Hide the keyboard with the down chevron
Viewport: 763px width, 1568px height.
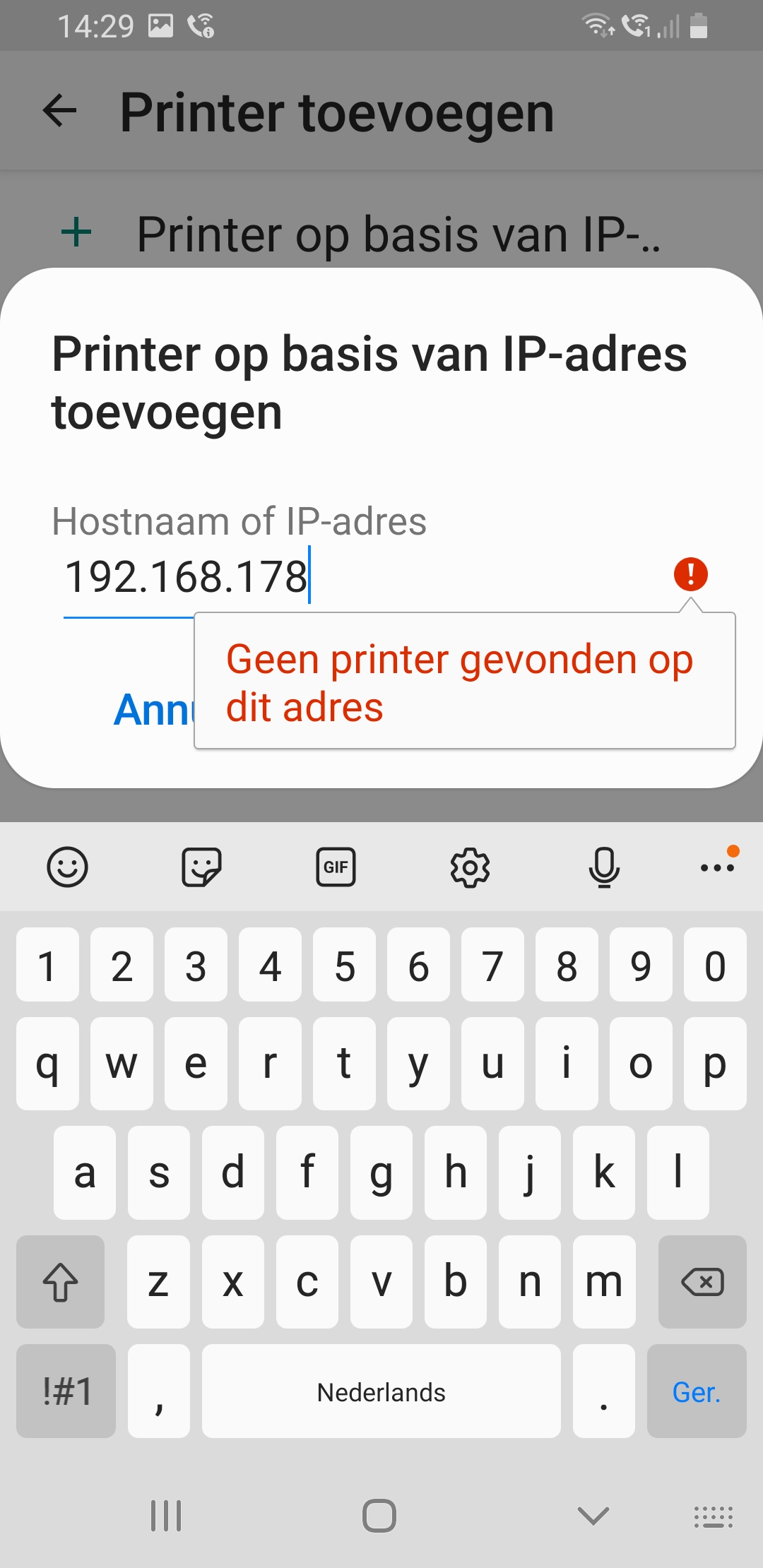click(x=593, y=1515)
